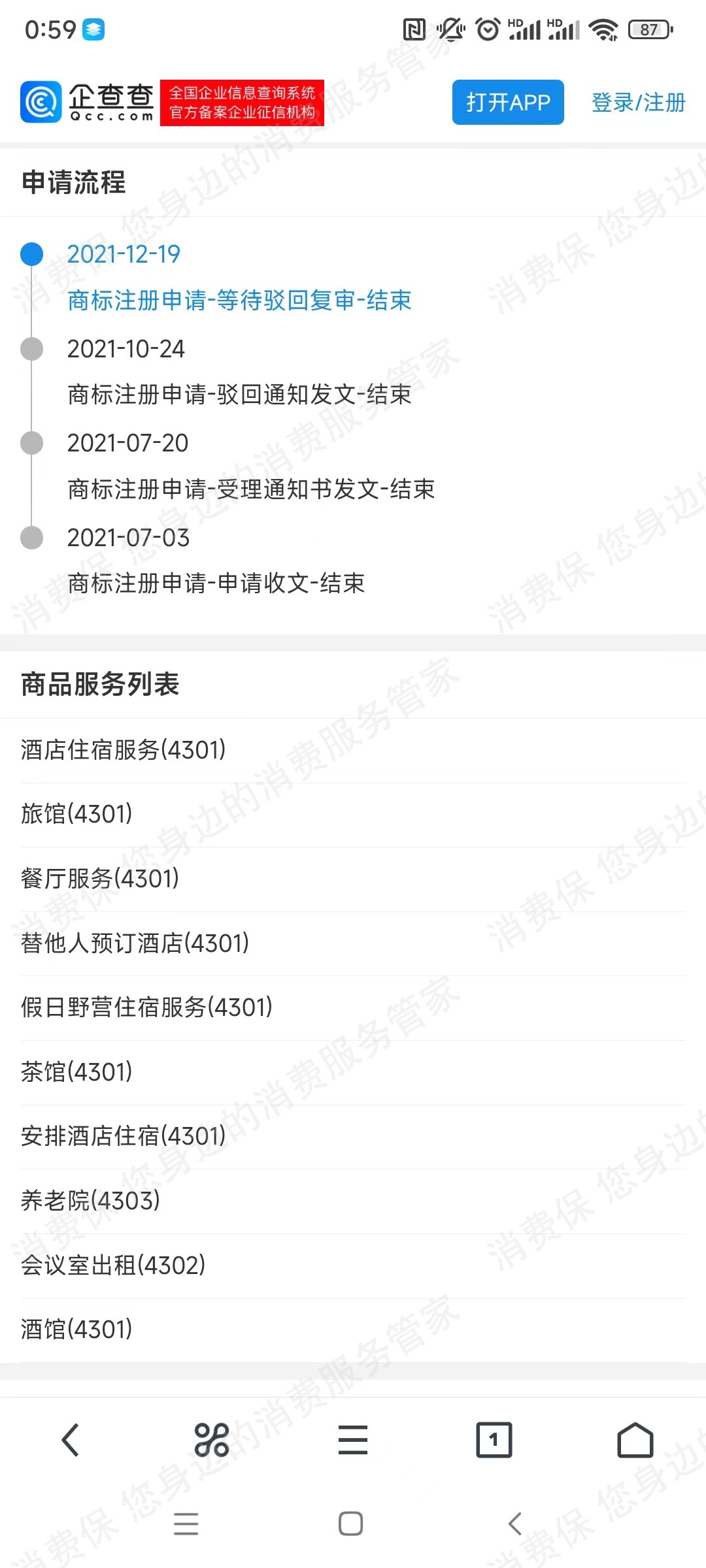706x1568 pixels.
Task: Open the 登录/注册 link
Action: [638, 103]
